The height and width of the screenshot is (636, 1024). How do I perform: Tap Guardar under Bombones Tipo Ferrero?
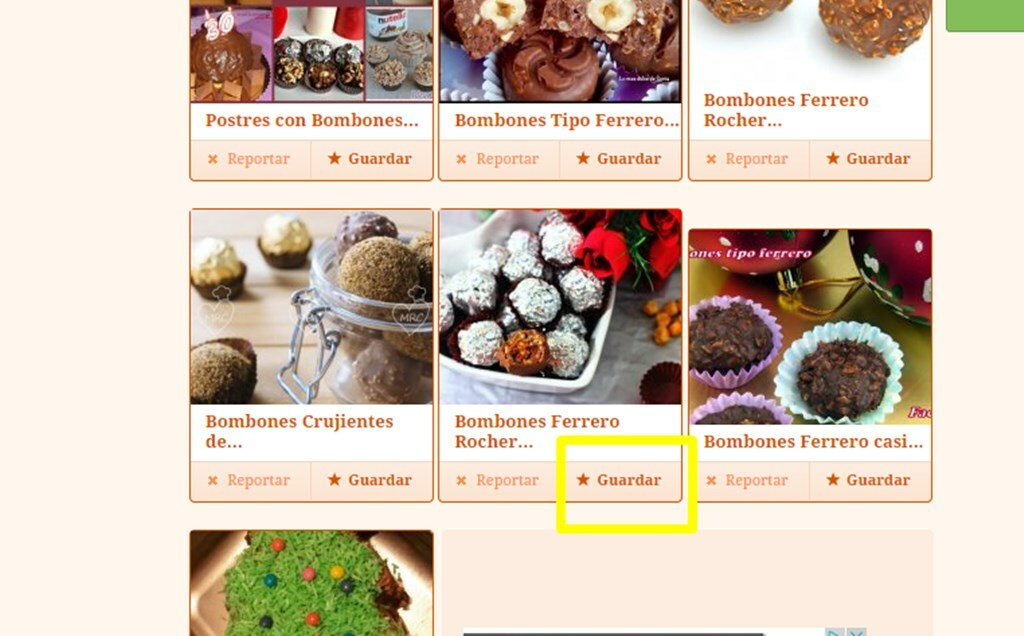pyautogui.click(x=620, y=159)
